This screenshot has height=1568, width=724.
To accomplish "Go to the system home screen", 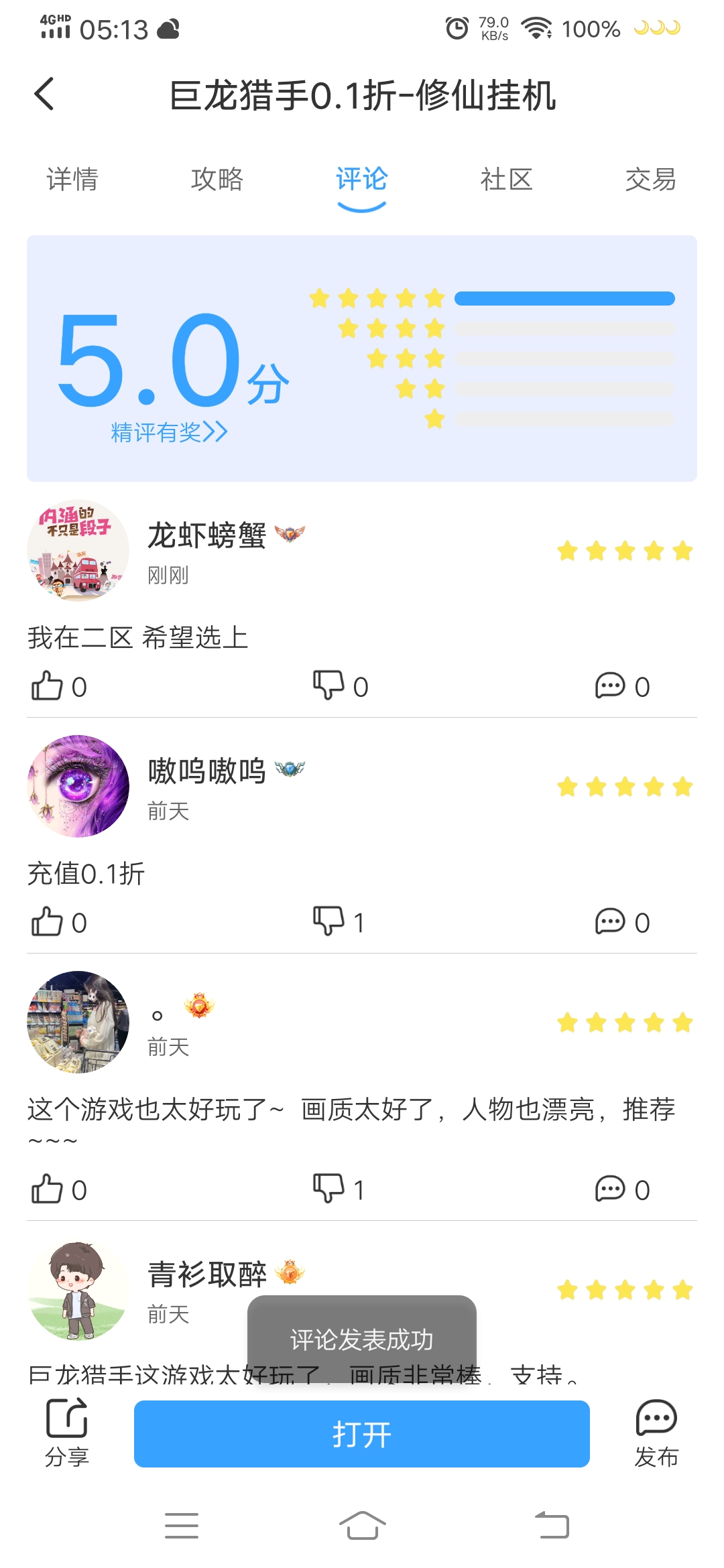I will coord(362,1526).
